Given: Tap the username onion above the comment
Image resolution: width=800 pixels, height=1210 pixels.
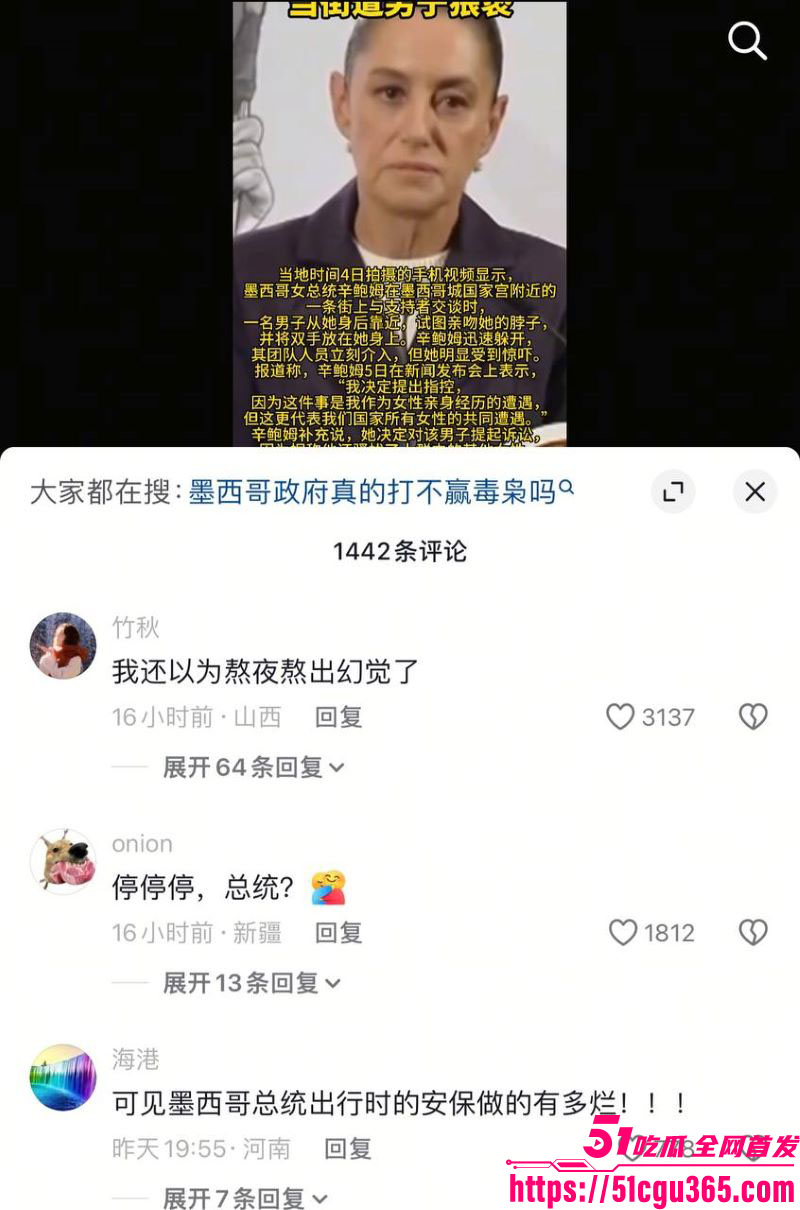Looking at the screenshot, I should [141, 844].
